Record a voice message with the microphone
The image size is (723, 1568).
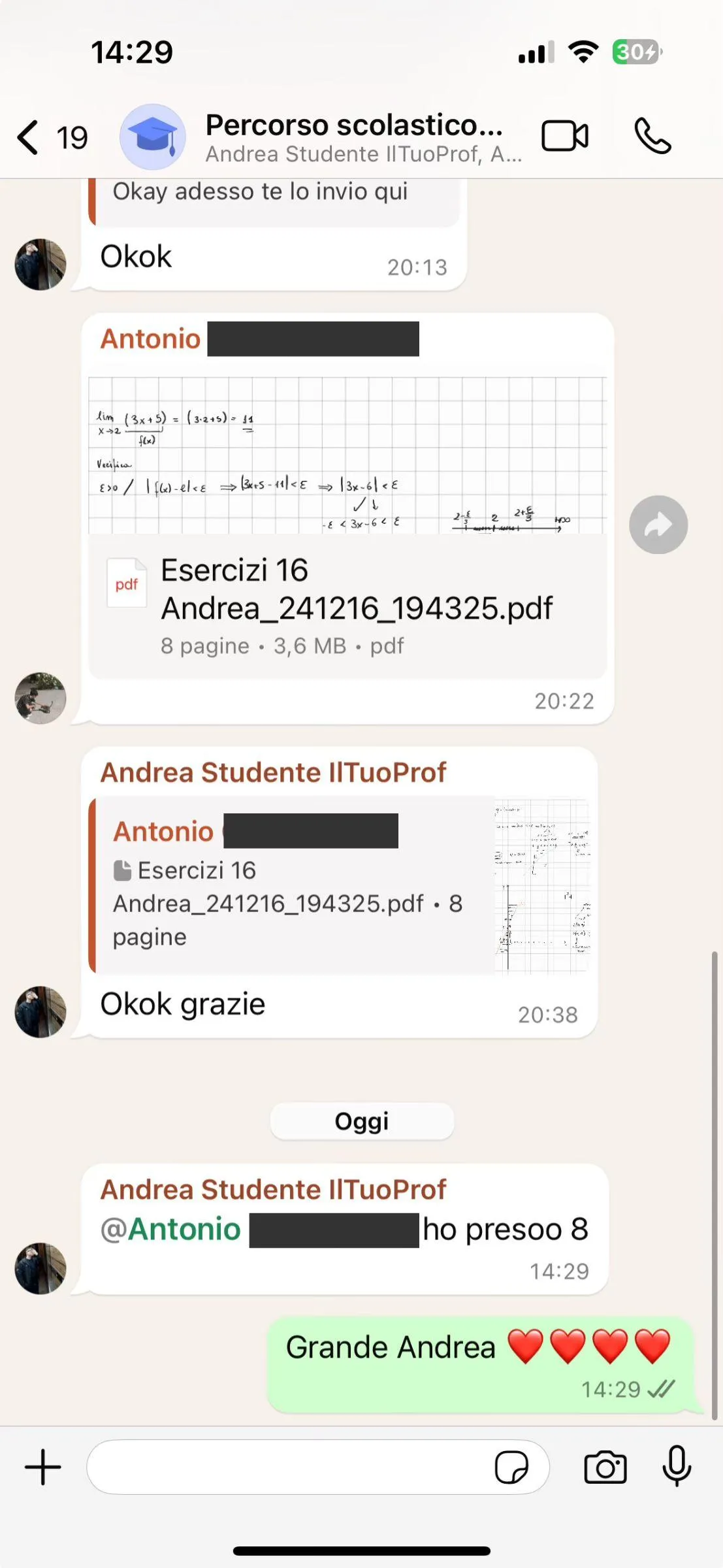click(677, 1467)
